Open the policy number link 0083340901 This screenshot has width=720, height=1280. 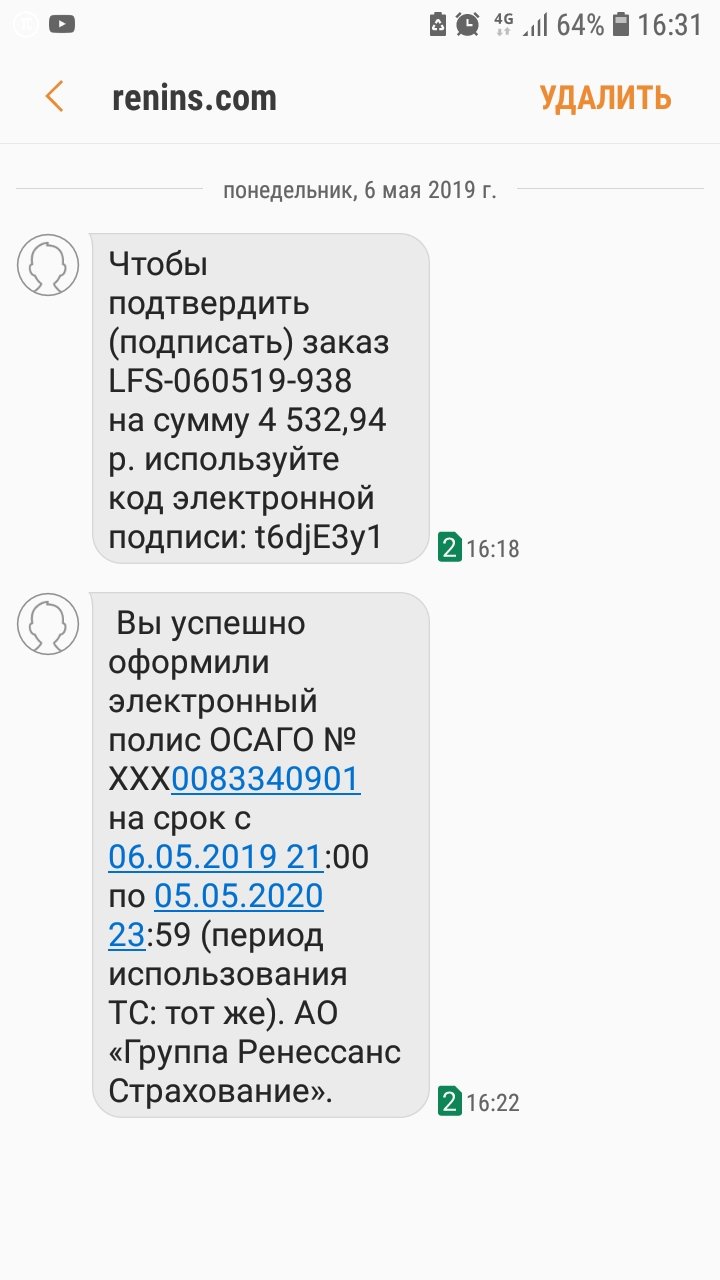266,778
